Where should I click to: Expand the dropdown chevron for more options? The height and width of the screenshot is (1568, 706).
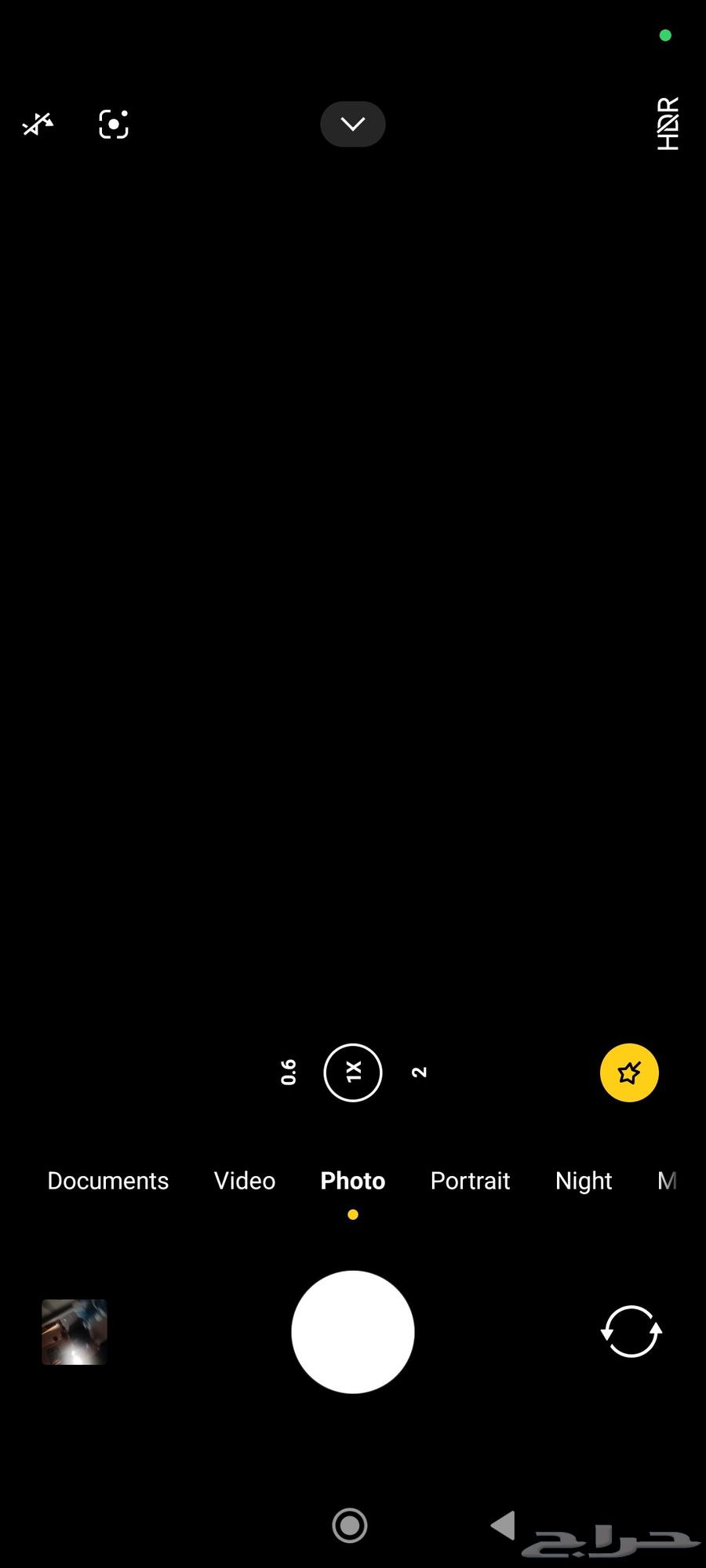tap(353, 124)
